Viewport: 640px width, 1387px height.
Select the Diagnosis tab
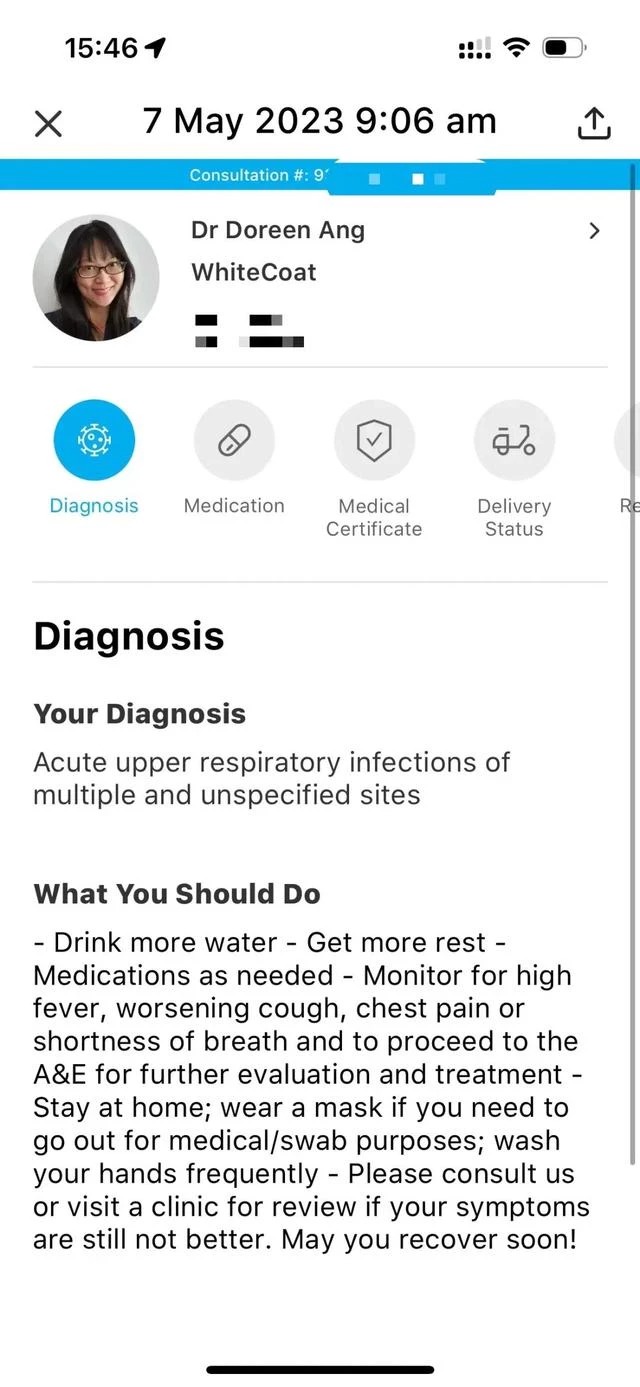point(94,463)
